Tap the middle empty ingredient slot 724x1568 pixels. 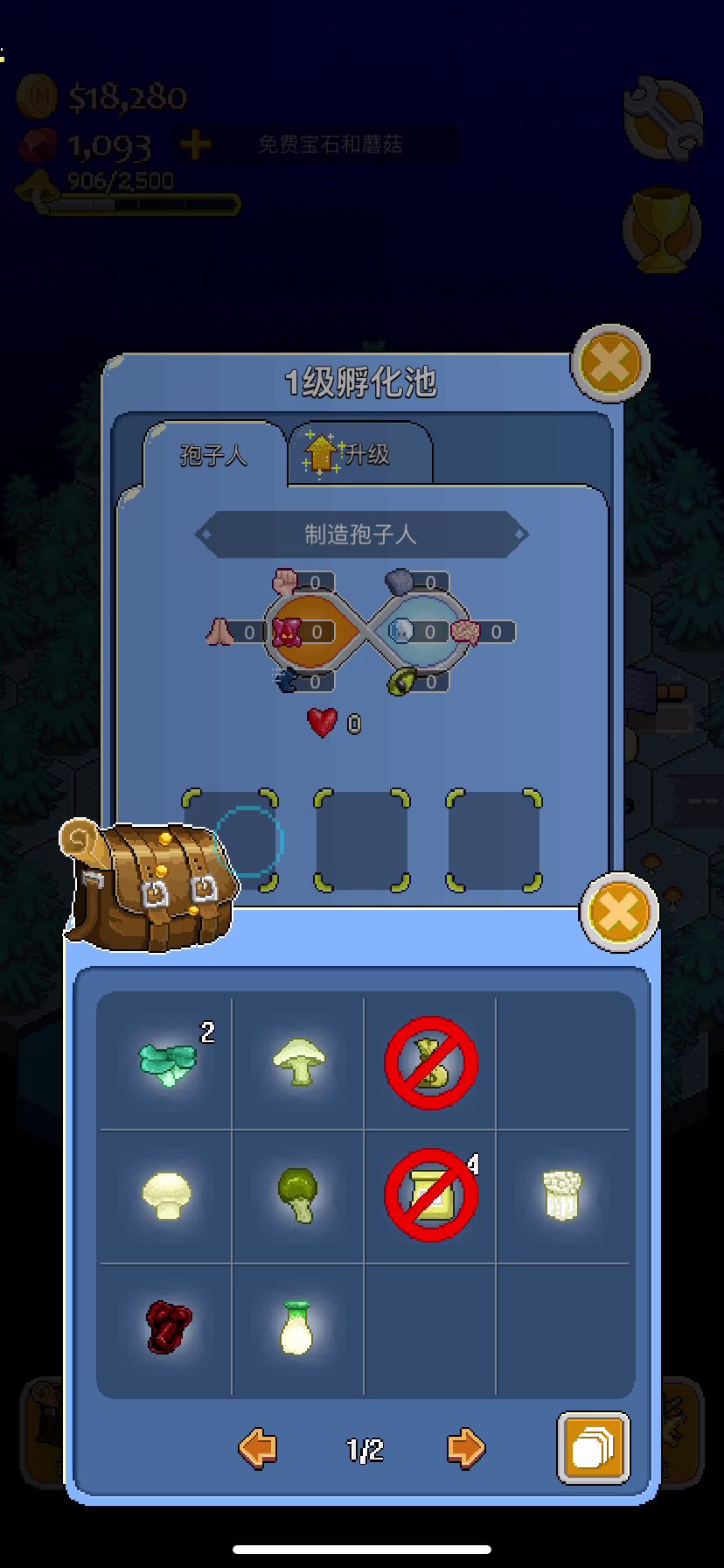(361, 840)
